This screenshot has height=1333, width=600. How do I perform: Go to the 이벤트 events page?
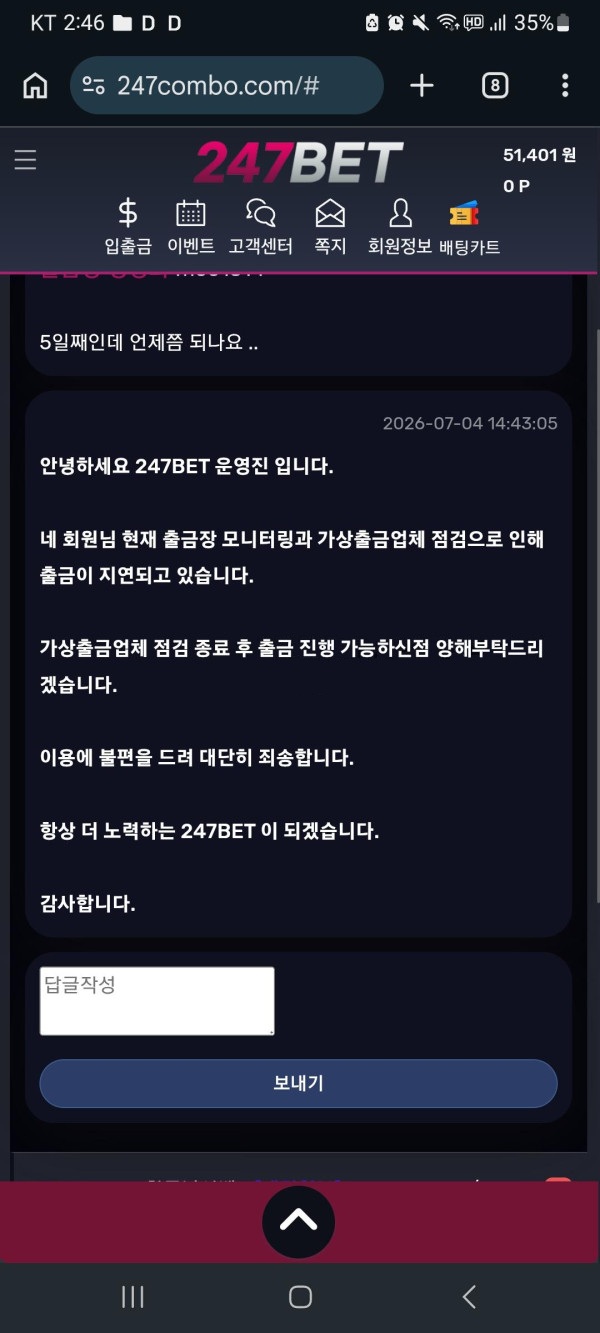pyautogui.click(x=190, y=227)
